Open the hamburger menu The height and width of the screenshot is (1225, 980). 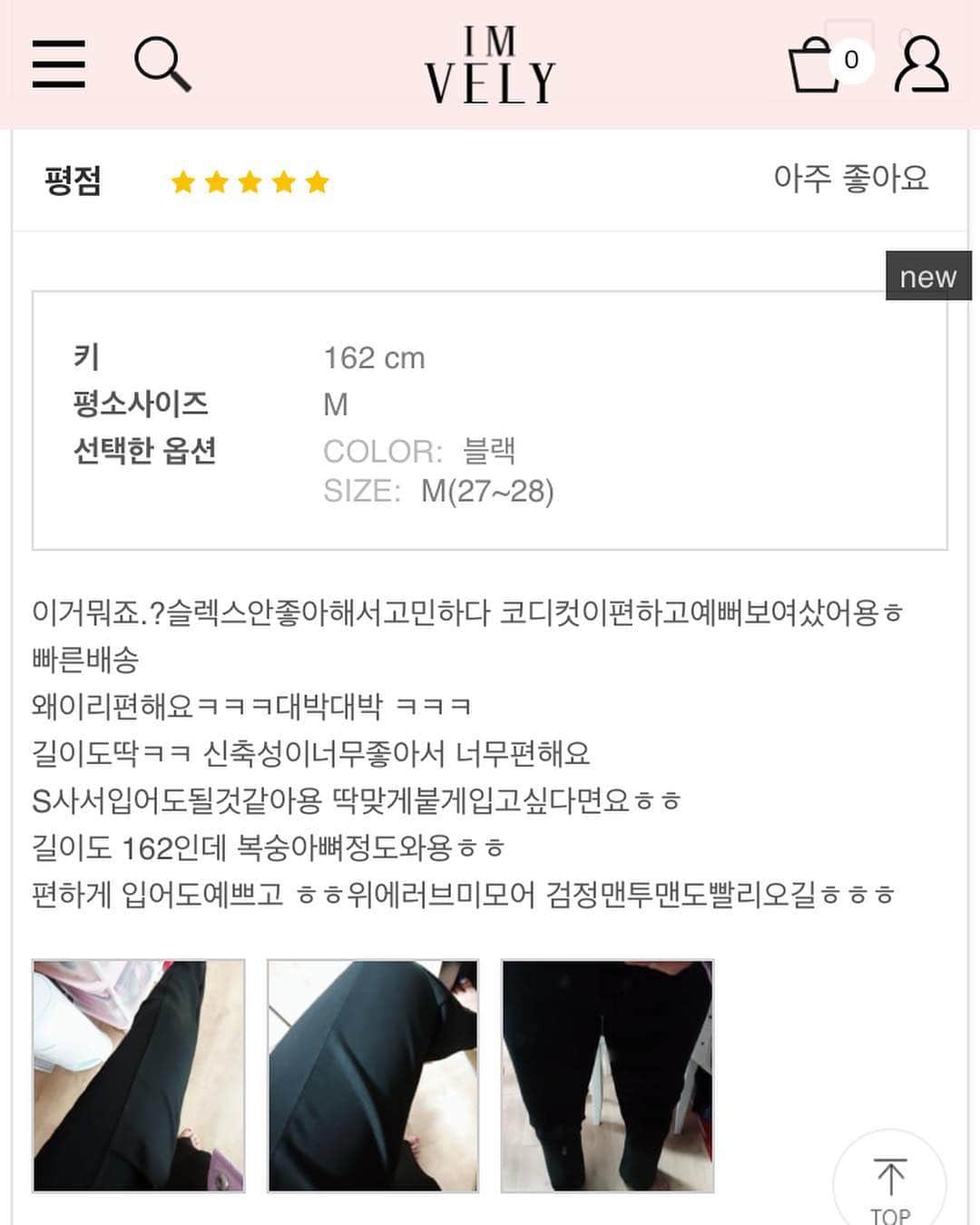coord(59,64)
